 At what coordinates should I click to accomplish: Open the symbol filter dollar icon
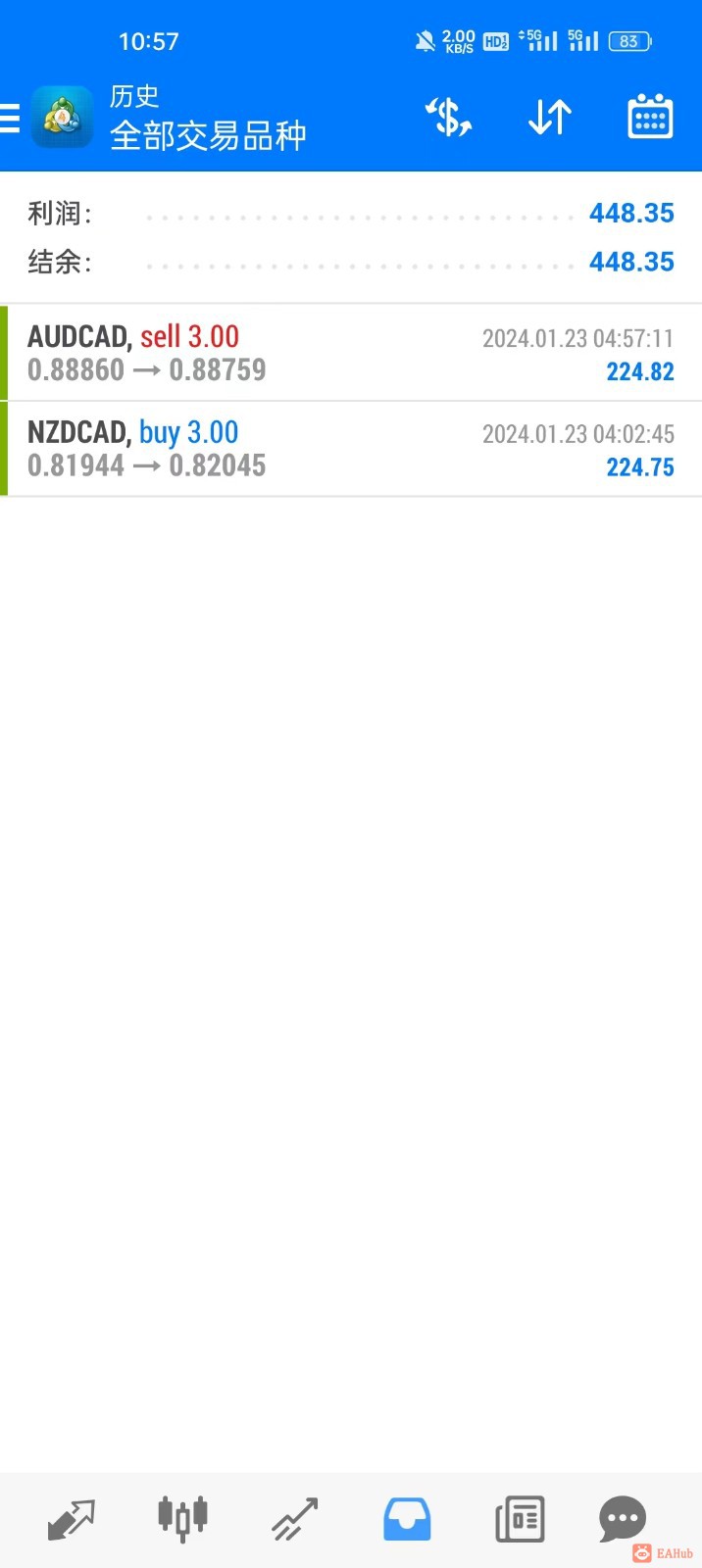(449, 119)
